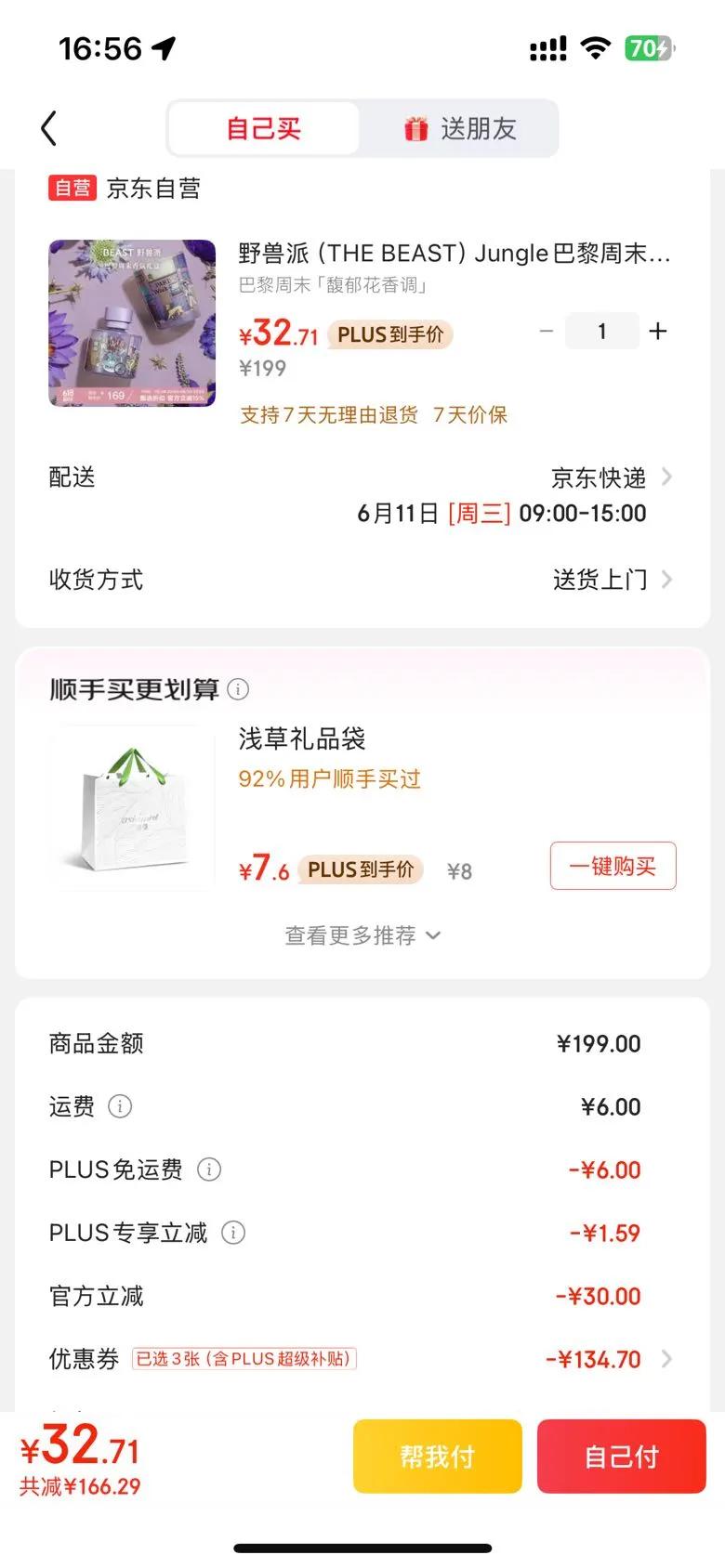Decrease quantity with the minus button
The width and height of the screenshot is (725, 1568).
(x=547, y=331)
